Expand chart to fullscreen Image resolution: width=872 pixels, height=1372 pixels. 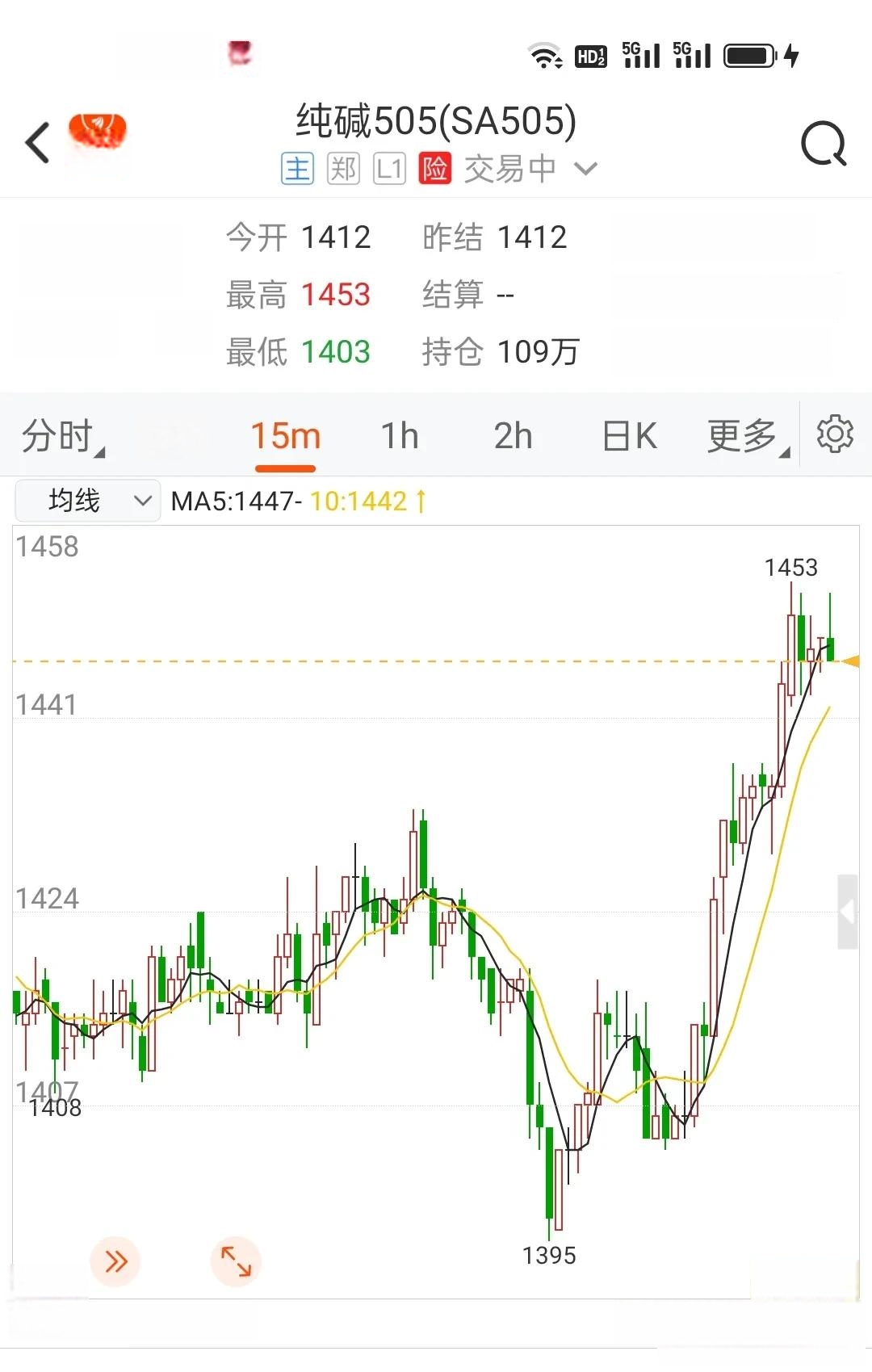(236, 1261)
